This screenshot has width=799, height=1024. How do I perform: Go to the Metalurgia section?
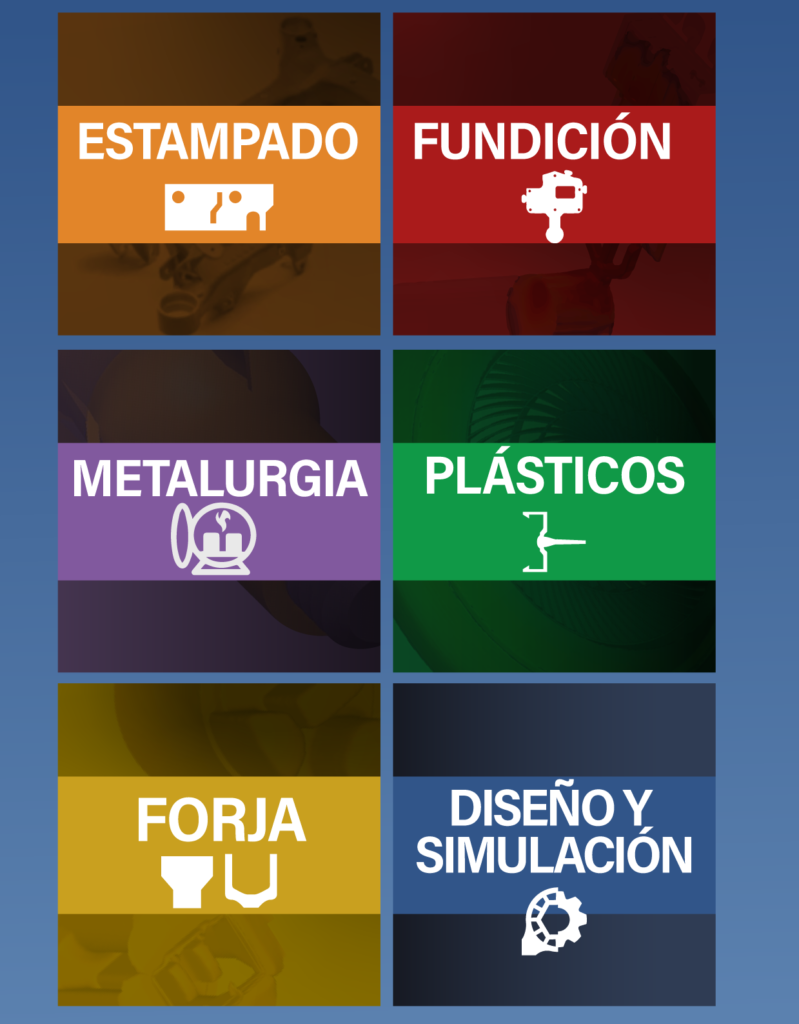coord(218,510)
